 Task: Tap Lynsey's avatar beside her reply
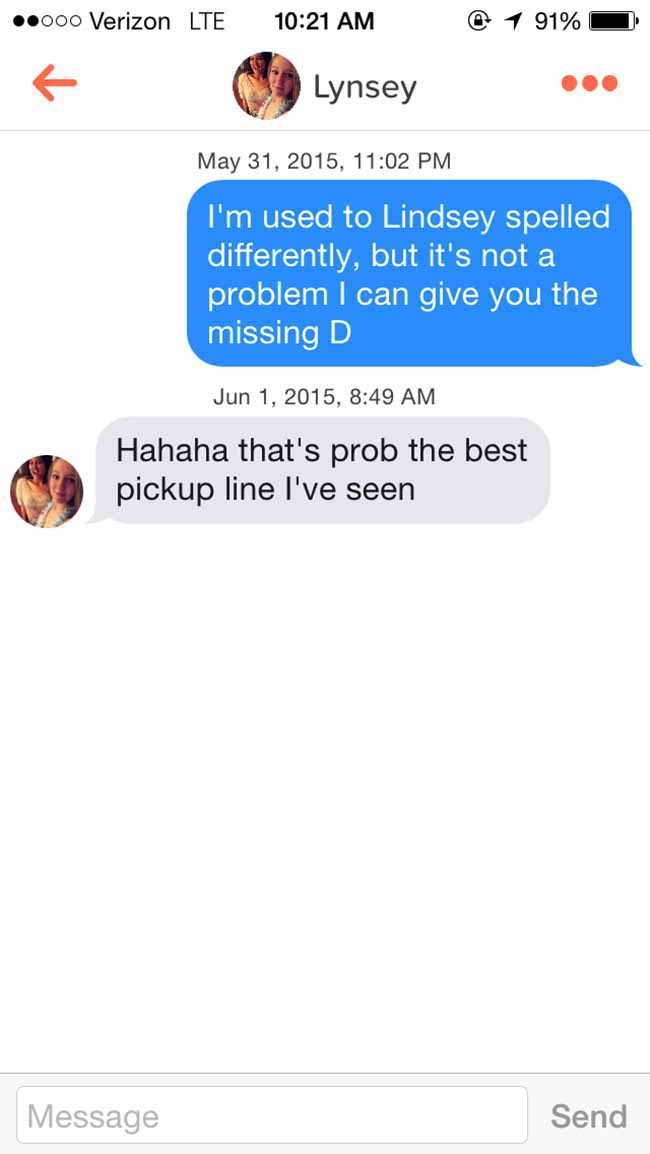tap(46, 491)
